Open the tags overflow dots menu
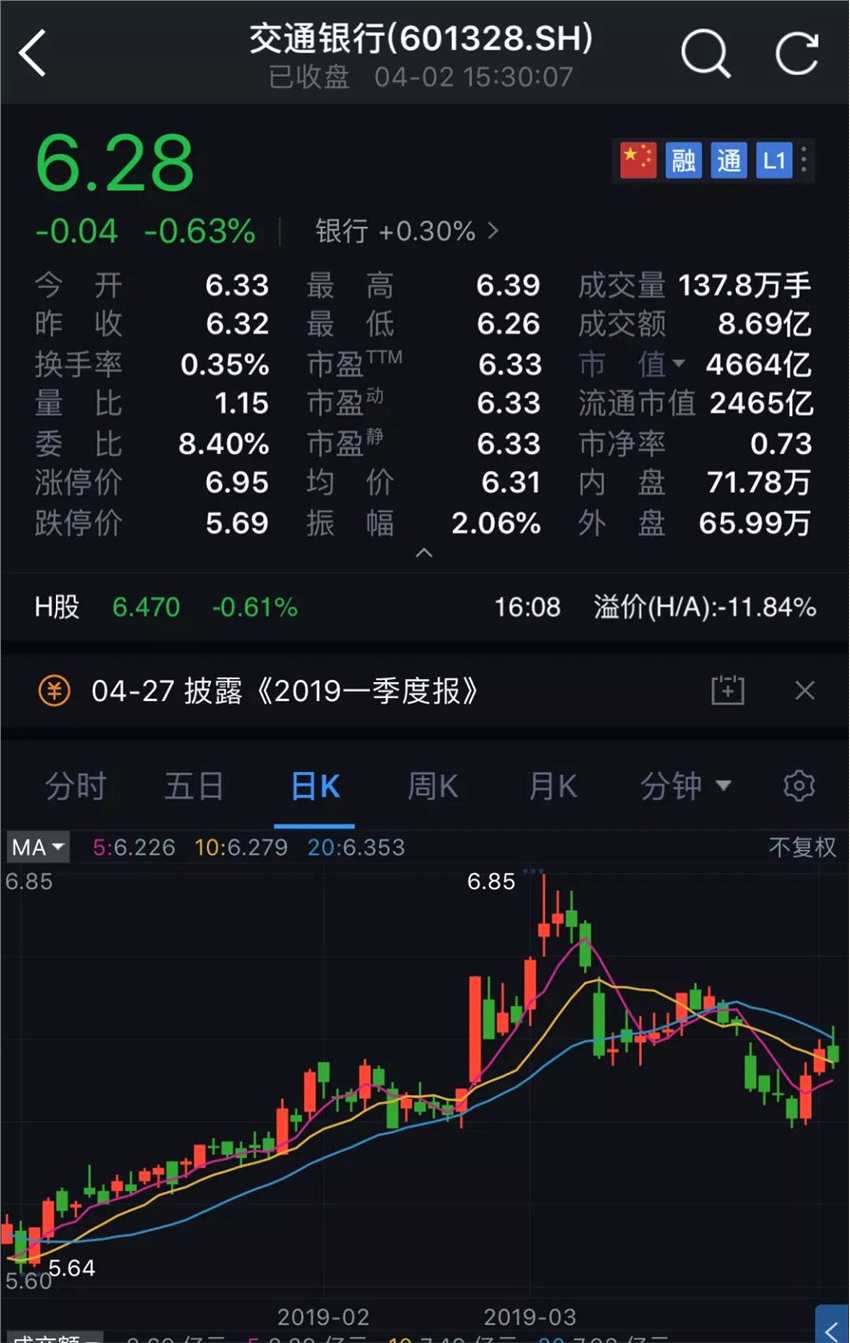This screenshot has width=850, height=1343. pos(805,160)
